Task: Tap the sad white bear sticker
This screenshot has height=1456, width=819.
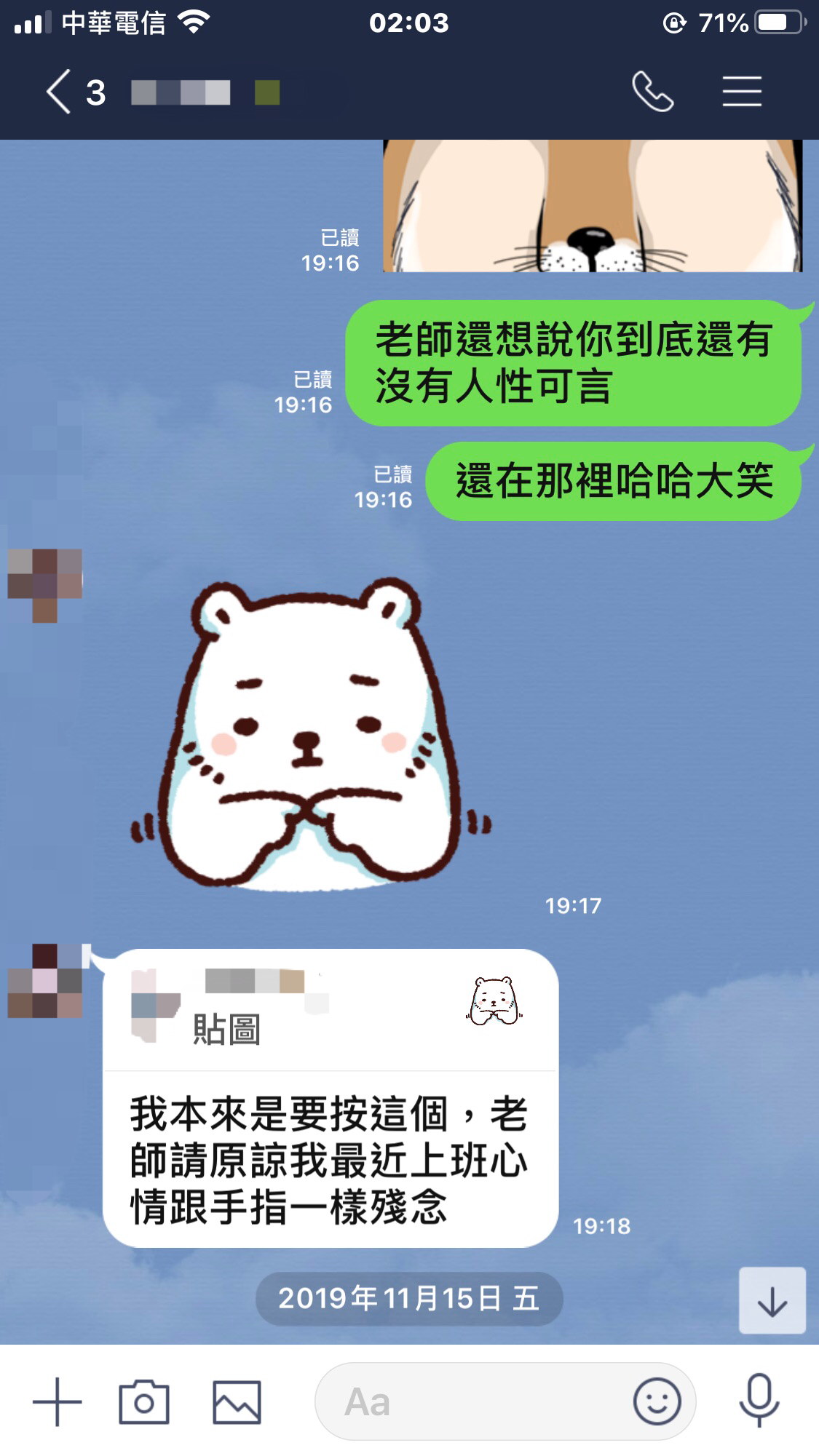Action: pos(309,735)
